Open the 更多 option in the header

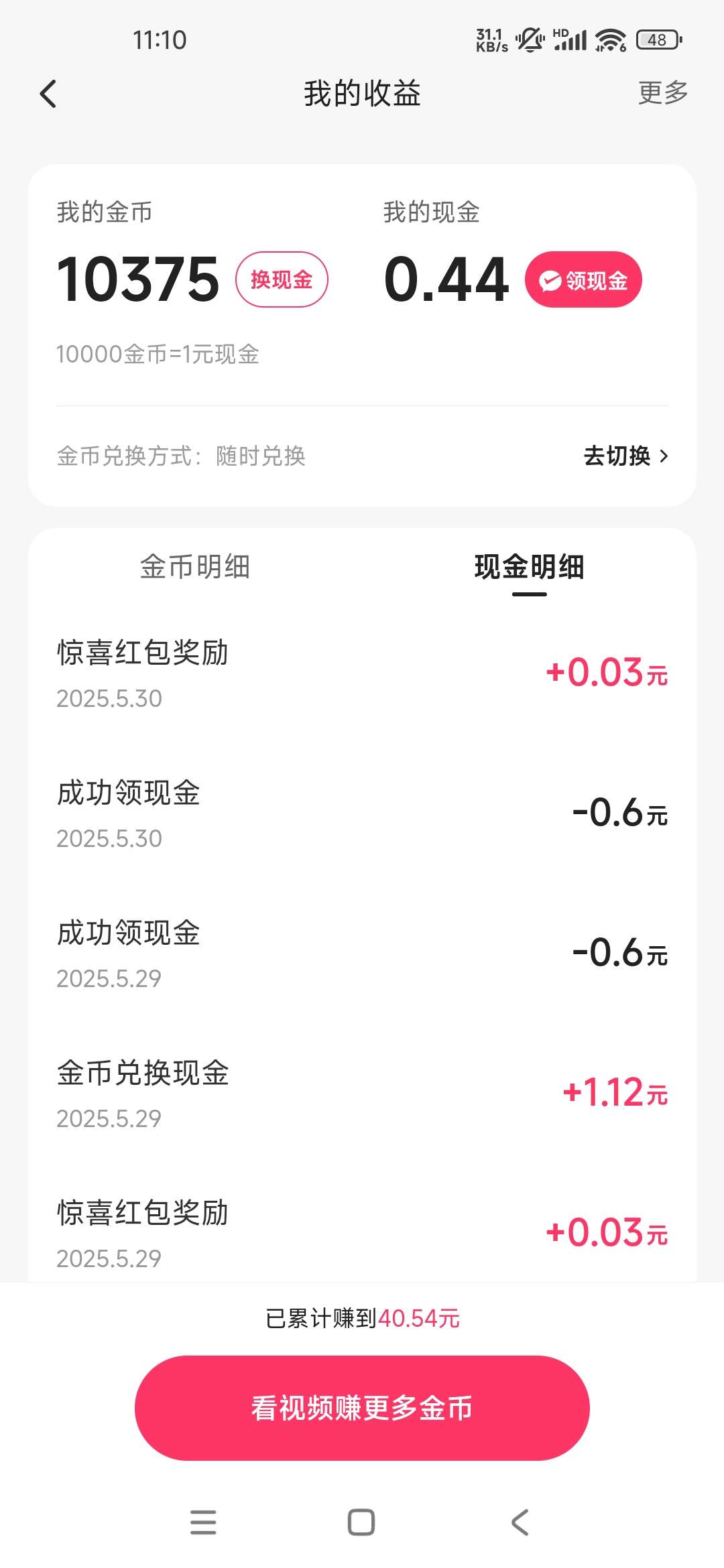[x=663, y=92]
